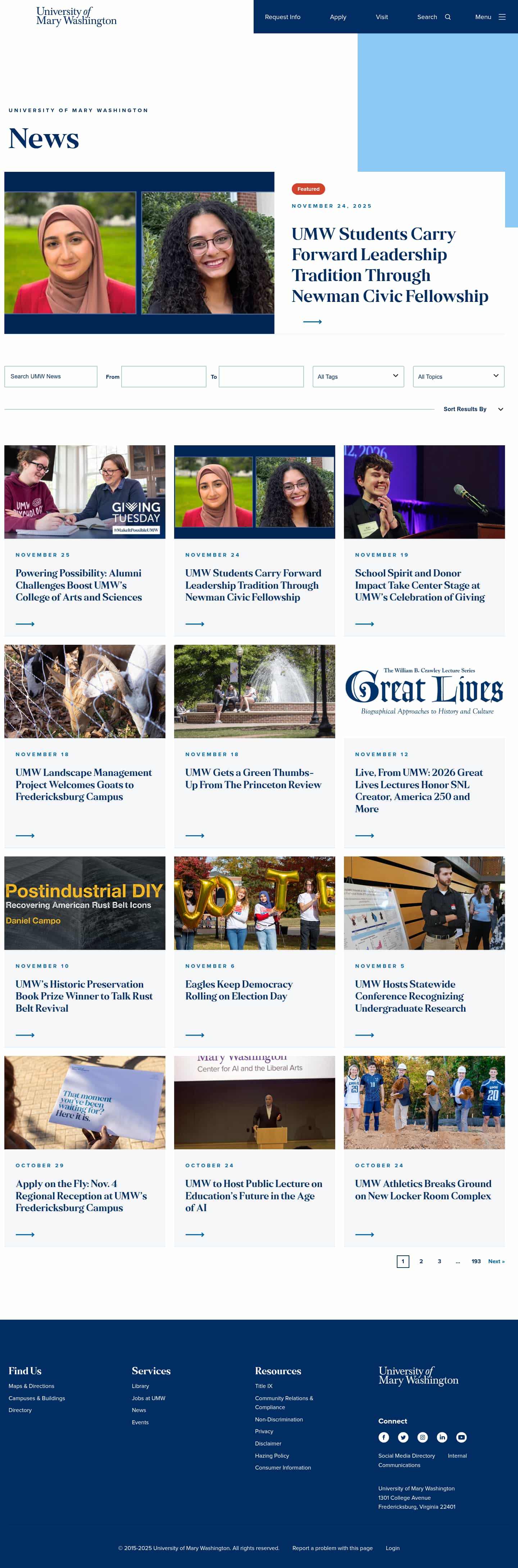Tap the Apply link in header
This screenshot has width=518, height=1568.
[x=338, y=17]
